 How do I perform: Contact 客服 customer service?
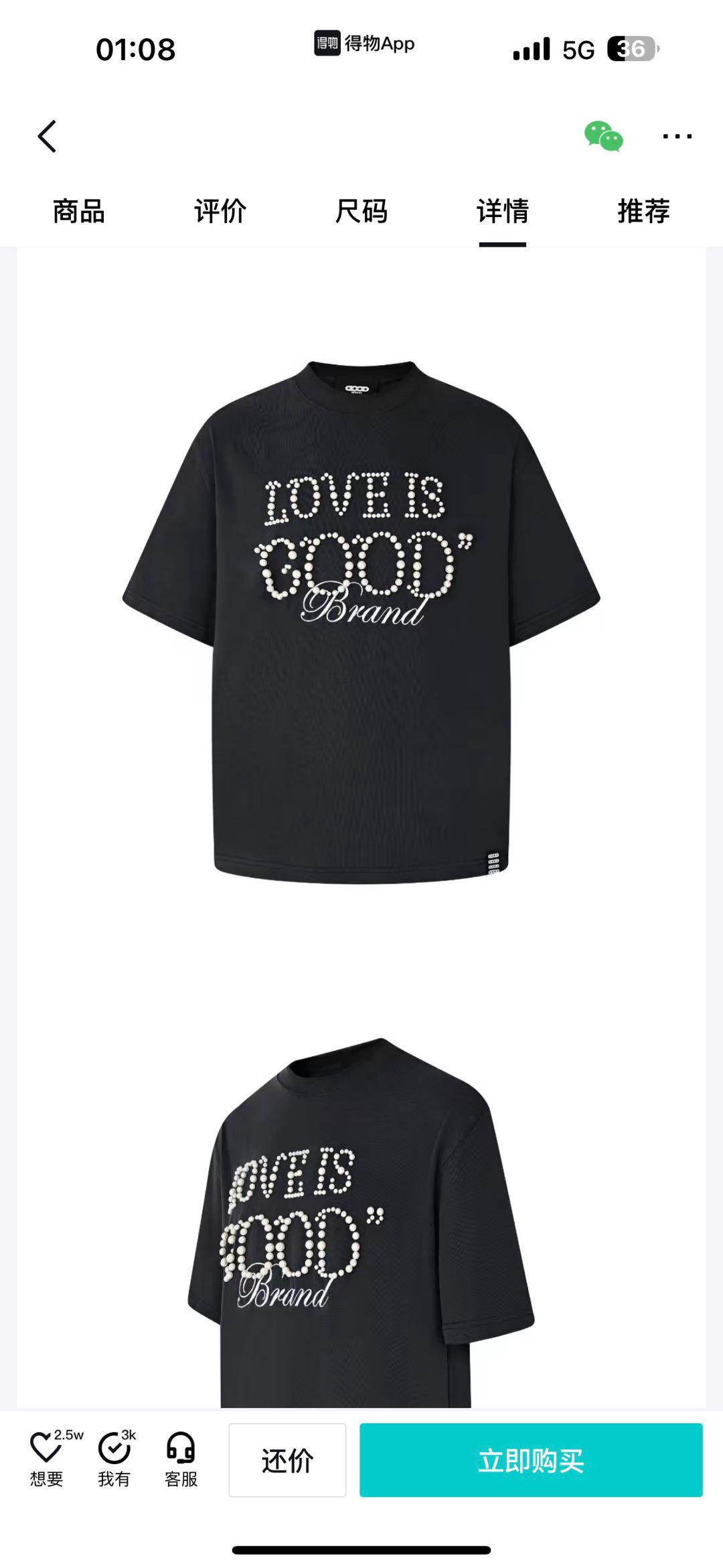pos(181,1462)
